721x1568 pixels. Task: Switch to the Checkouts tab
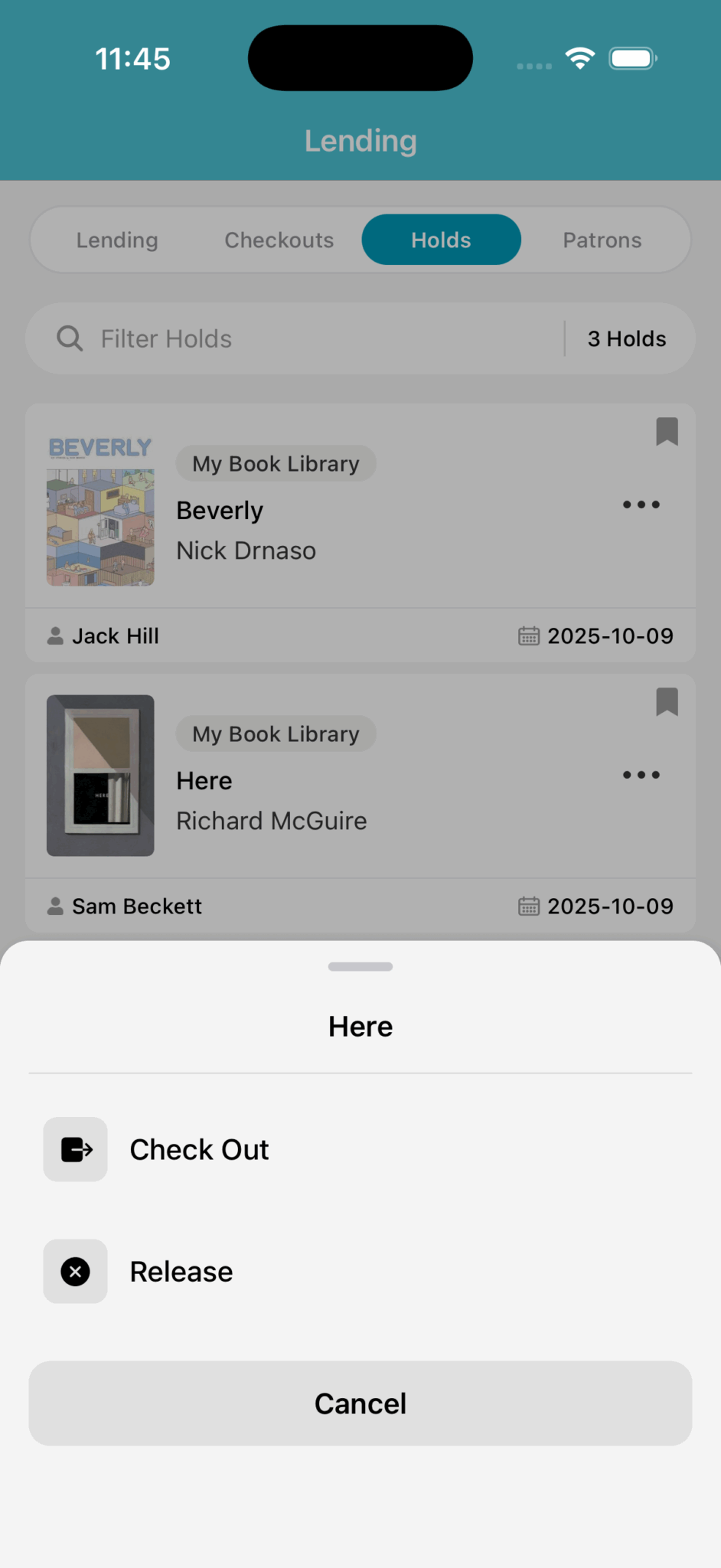click(279, 240)
